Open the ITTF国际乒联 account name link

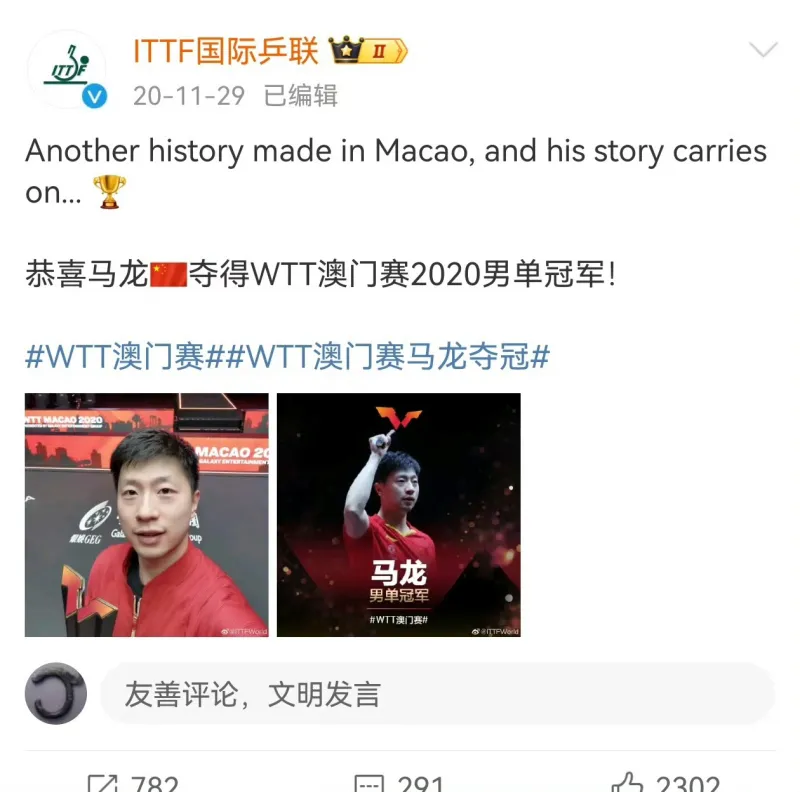click(x=225, y=50)
